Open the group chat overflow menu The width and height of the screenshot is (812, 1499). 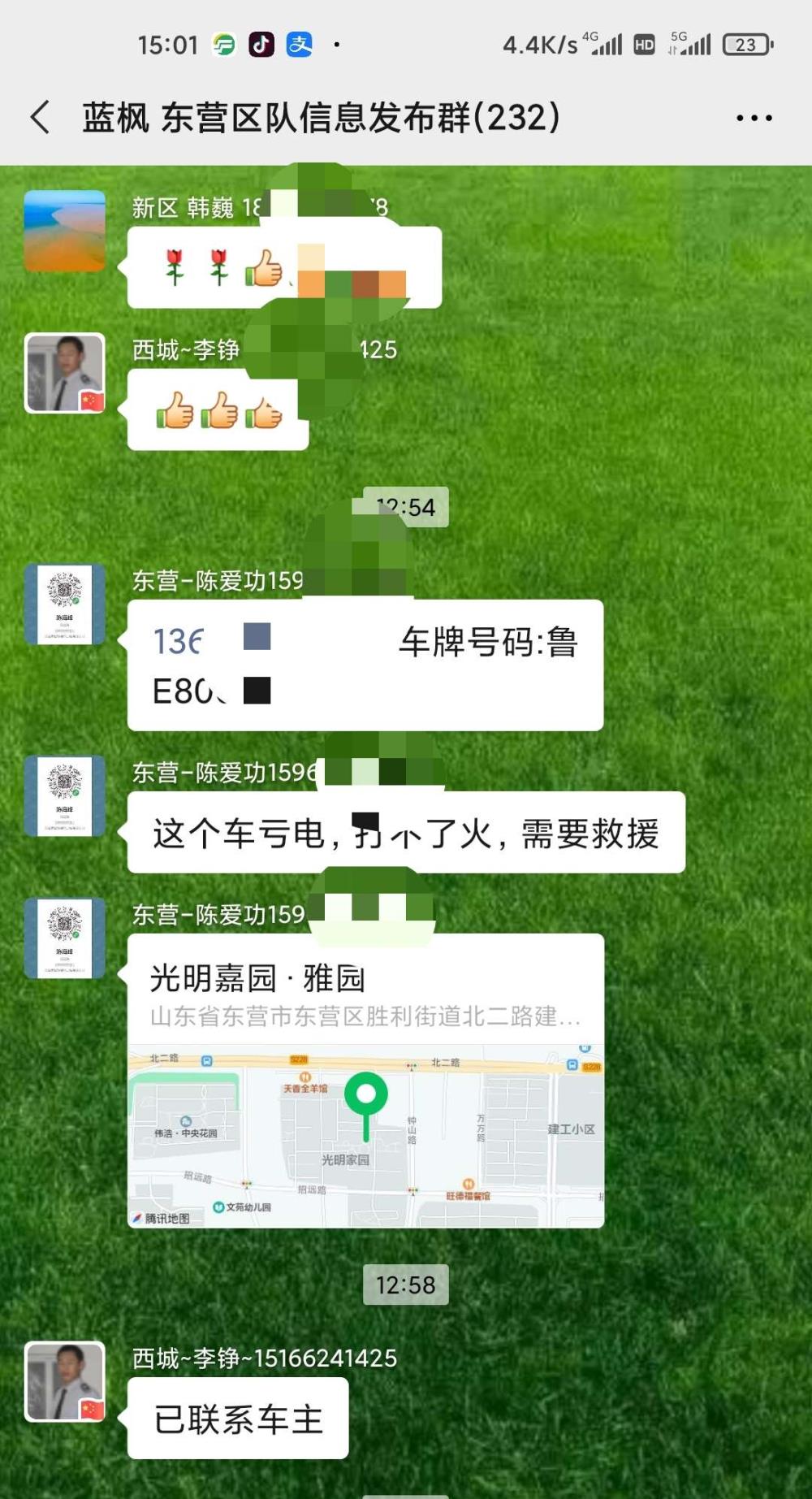[754, 118]
